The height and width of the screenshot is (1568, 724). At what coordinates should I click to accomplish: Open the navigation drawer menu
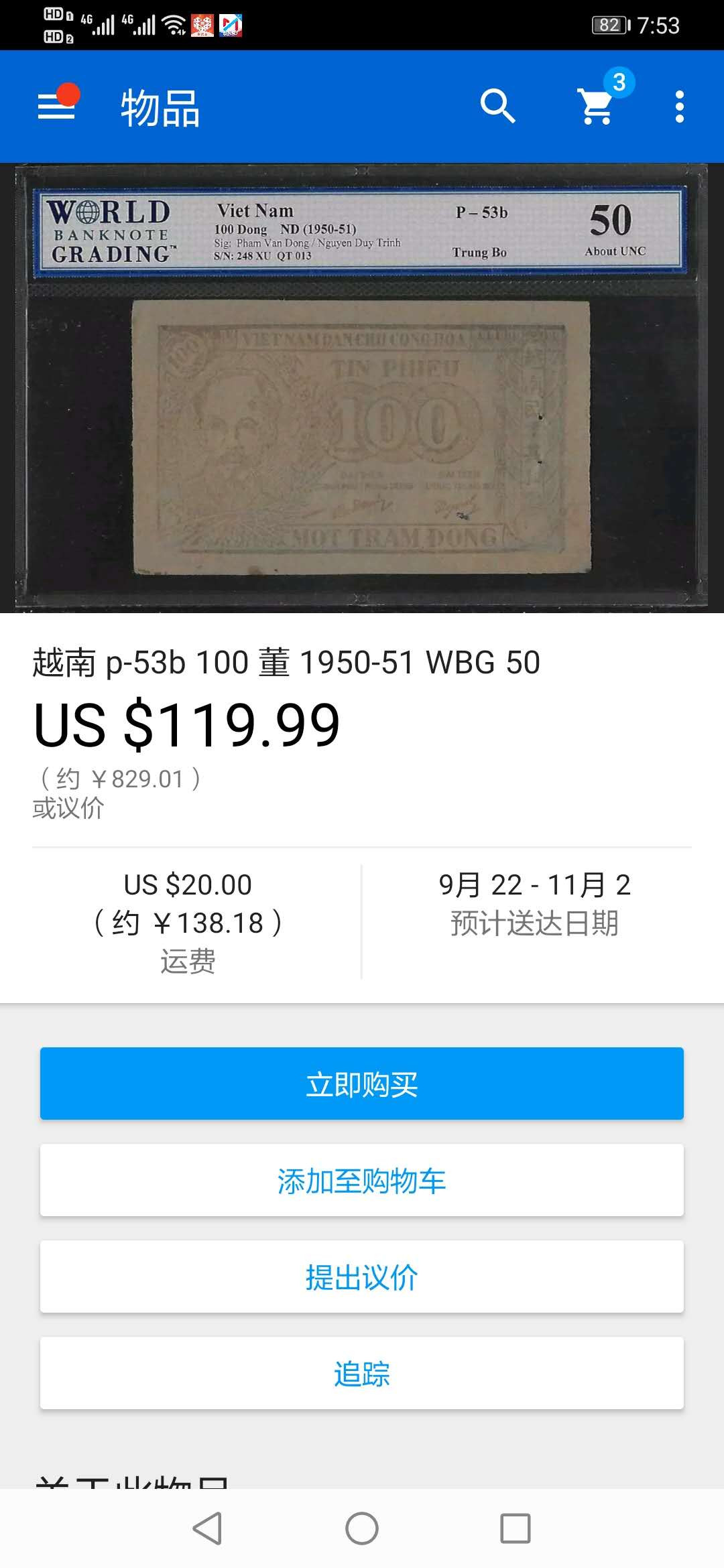point(57,107)
